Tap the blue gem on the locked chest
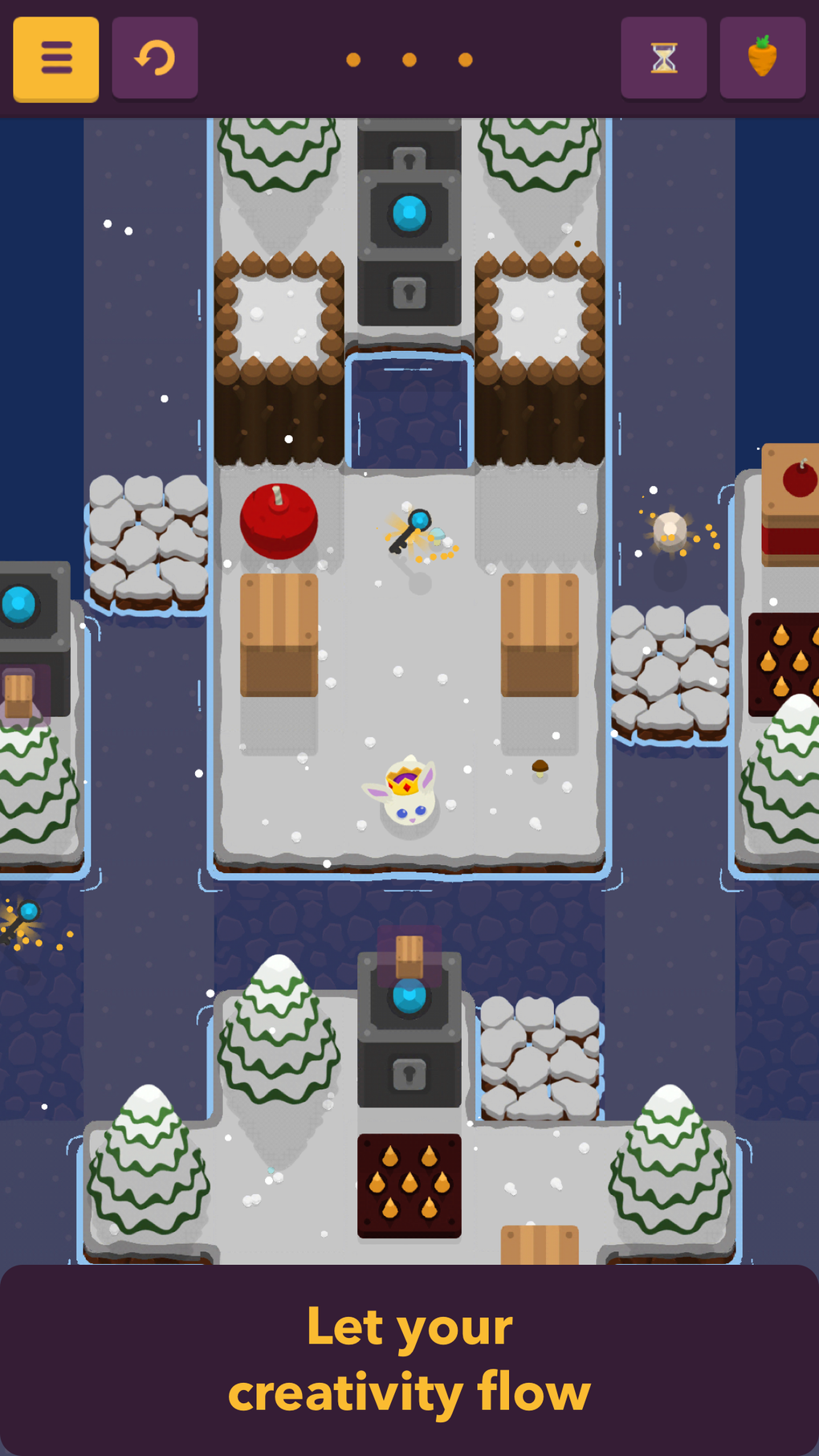819x1456 pixels. [409, 211]
